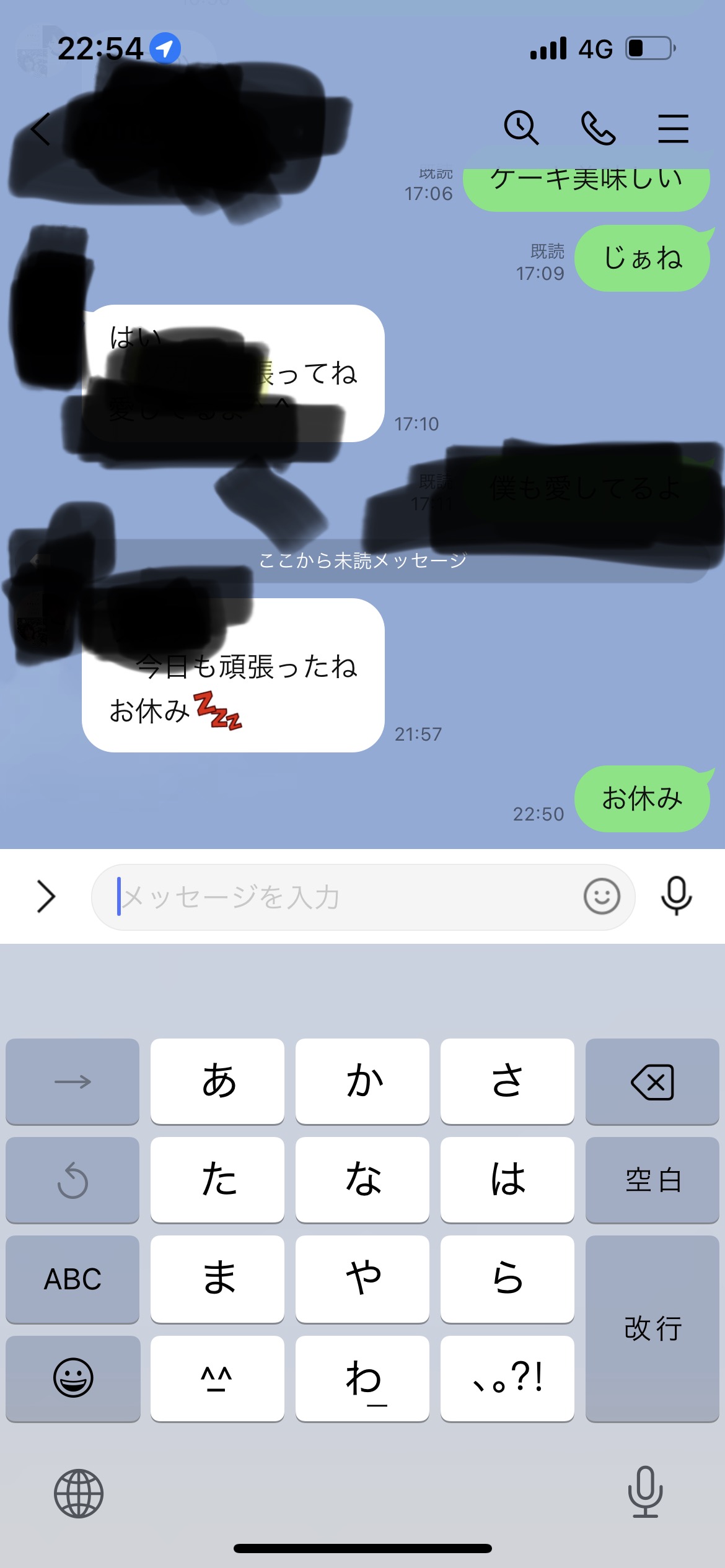Viewport: 725px width, 1568px height.
Task: Tap the undo key on keyboard
Action: [x=72, y=1180]
